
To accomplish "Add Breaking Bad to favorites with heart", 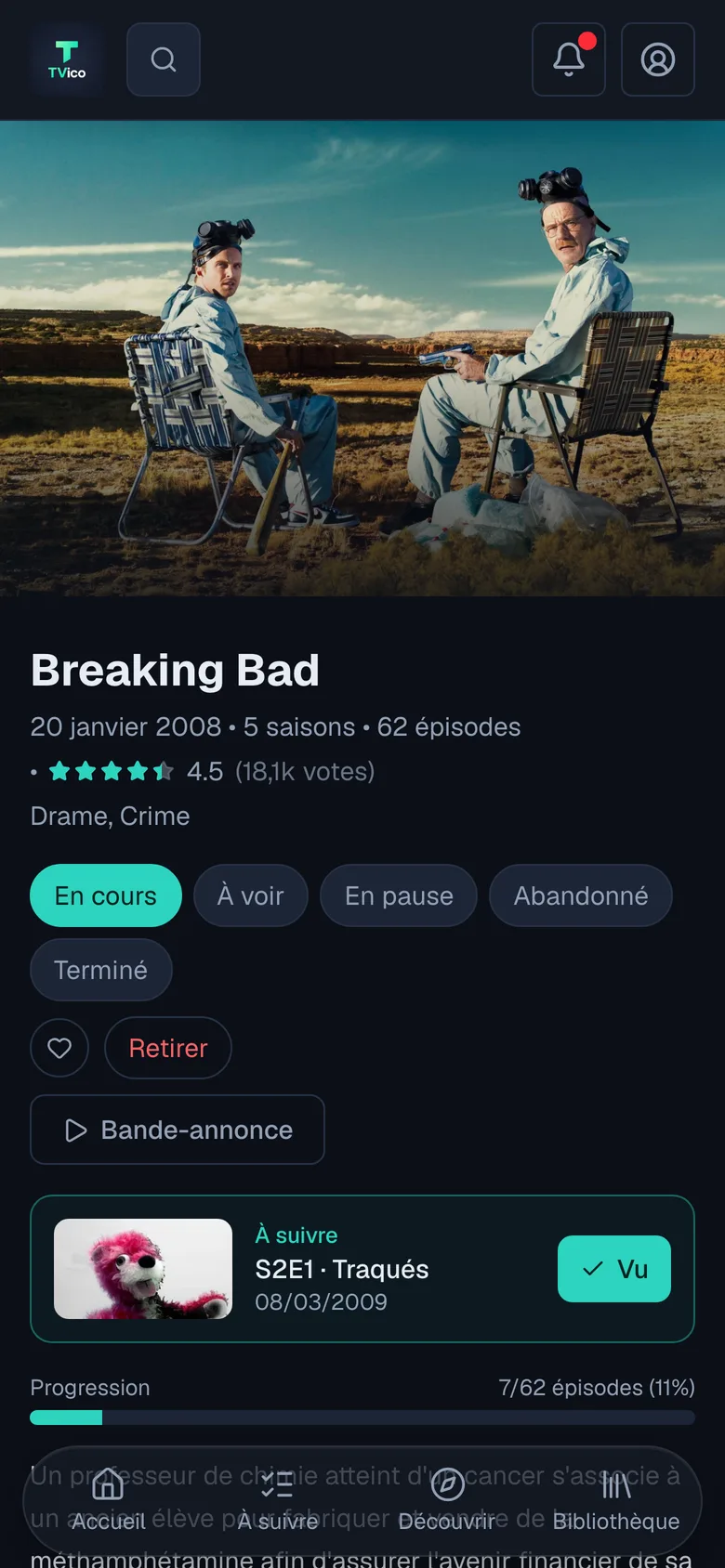I will (x=59, y=1048).
